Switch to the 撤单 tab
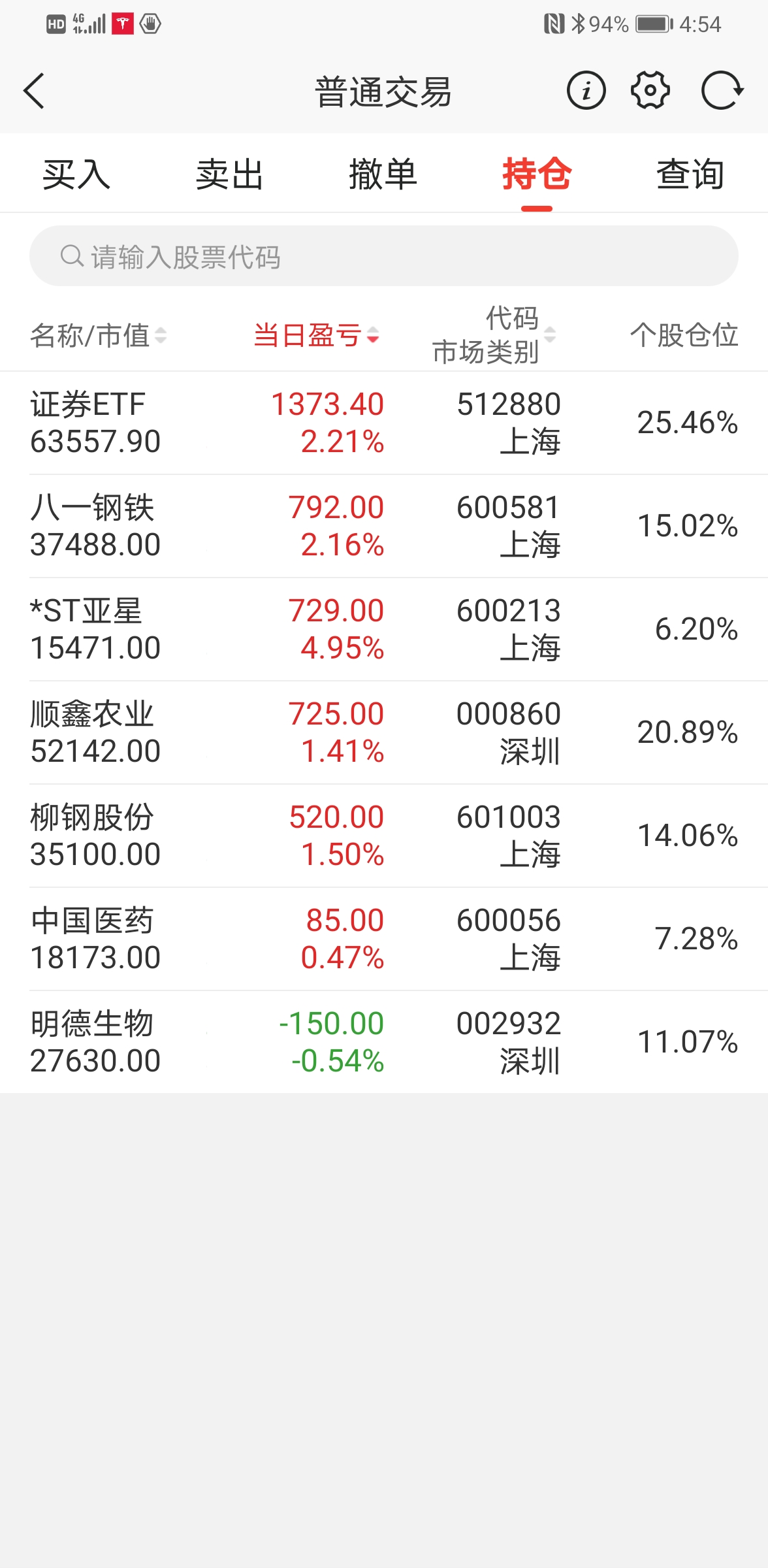The width and height of the screenshot is (768, 1568). click(x=383, y=174)
